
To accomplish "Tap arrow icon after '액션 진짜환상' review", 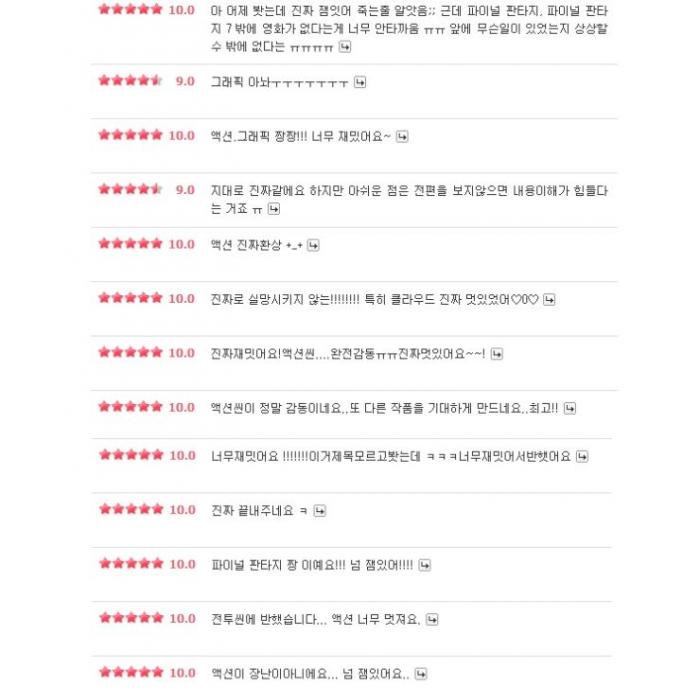I will click(313, 245).
